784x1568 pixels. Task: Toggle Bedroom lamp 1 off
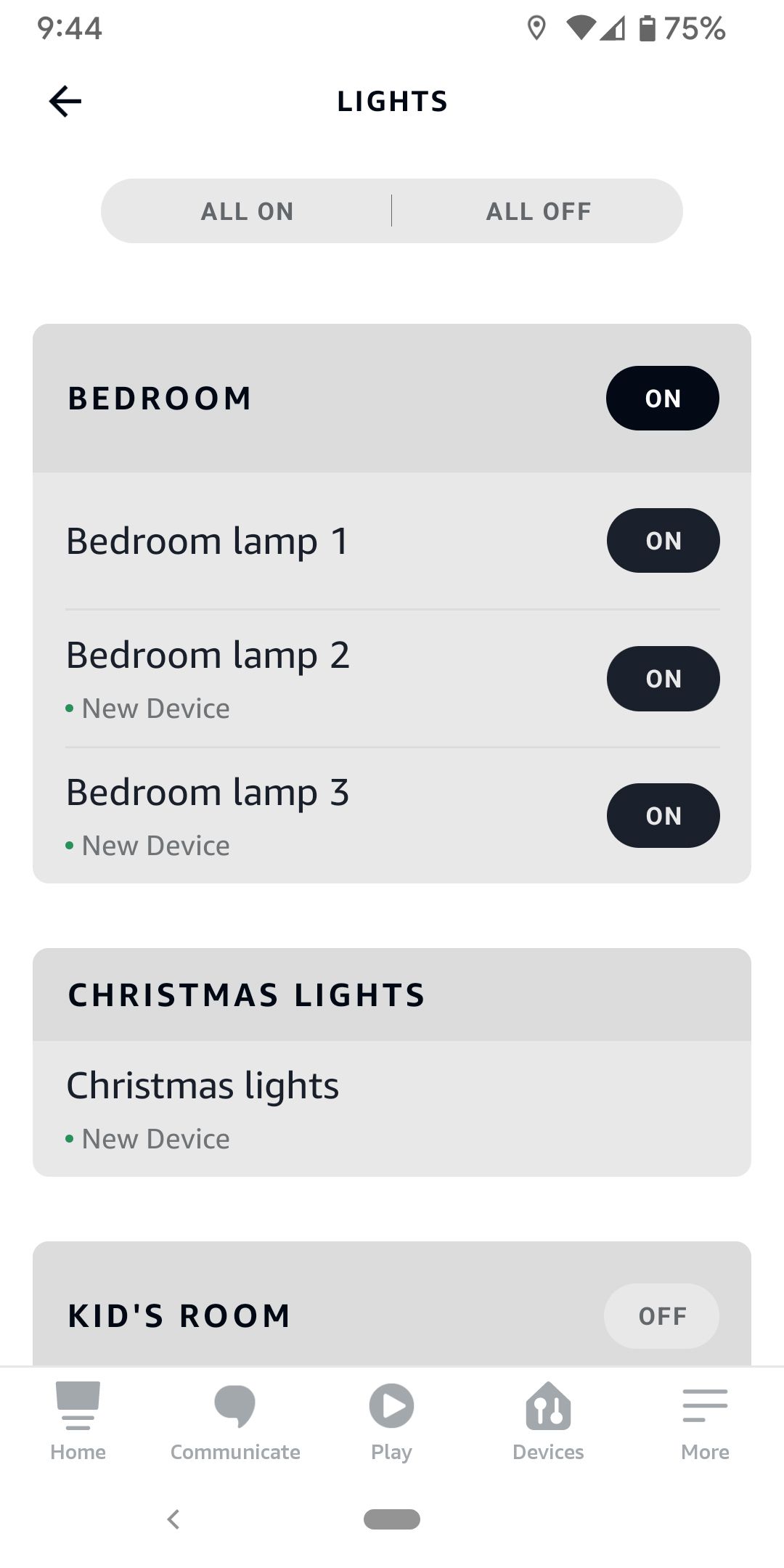tap(662, 540)
